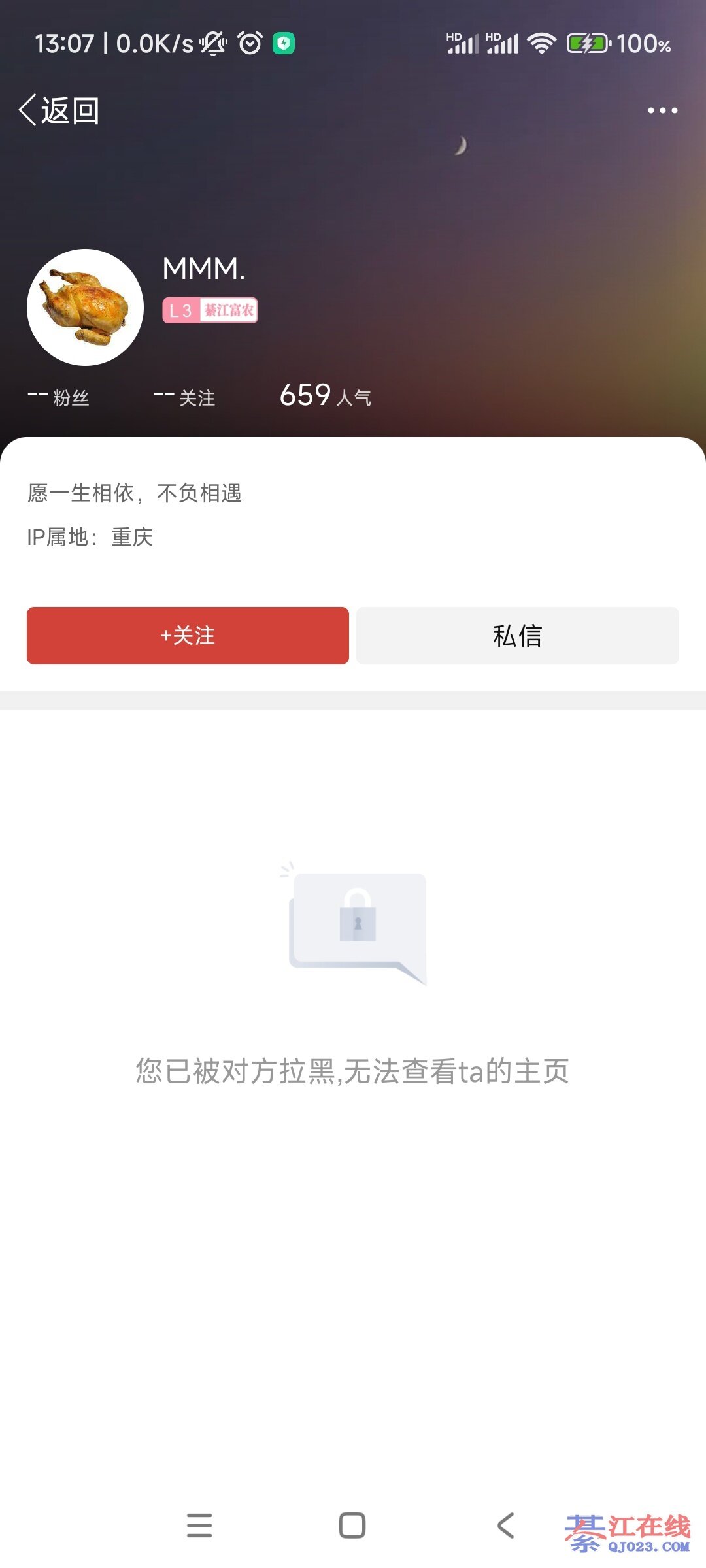
Task: Open the three-dot overflow menu
Action: pyautogui.click(x=662, y=110)
